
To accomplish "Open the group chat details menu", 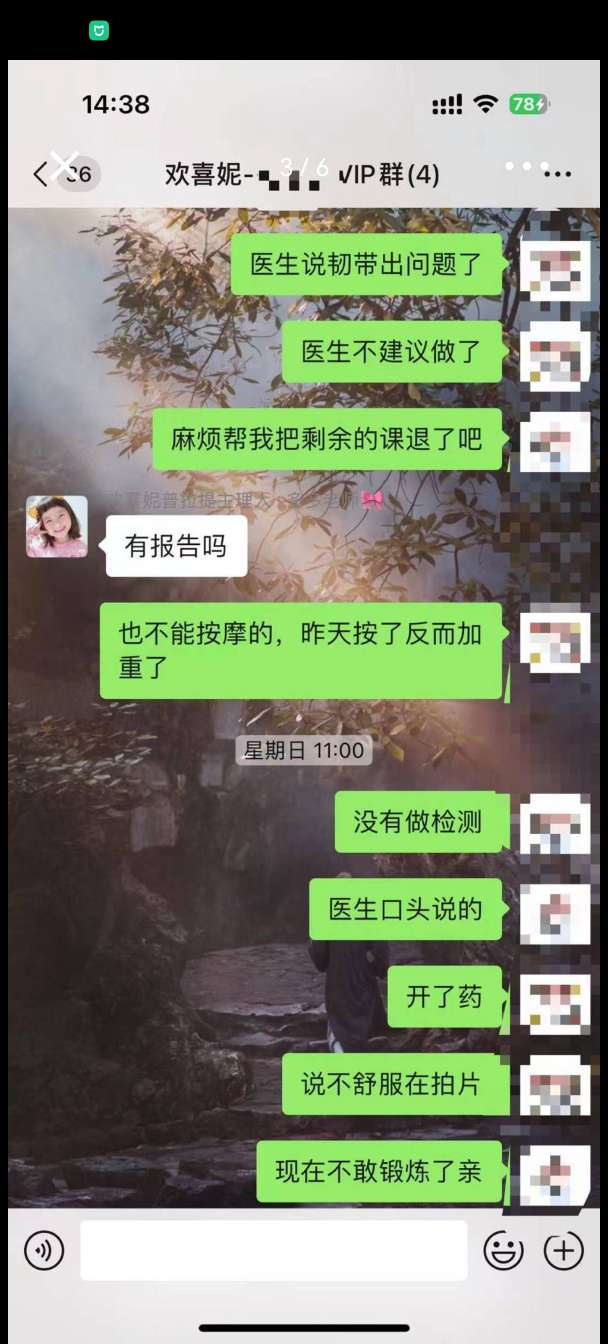I will pos(557,175).
